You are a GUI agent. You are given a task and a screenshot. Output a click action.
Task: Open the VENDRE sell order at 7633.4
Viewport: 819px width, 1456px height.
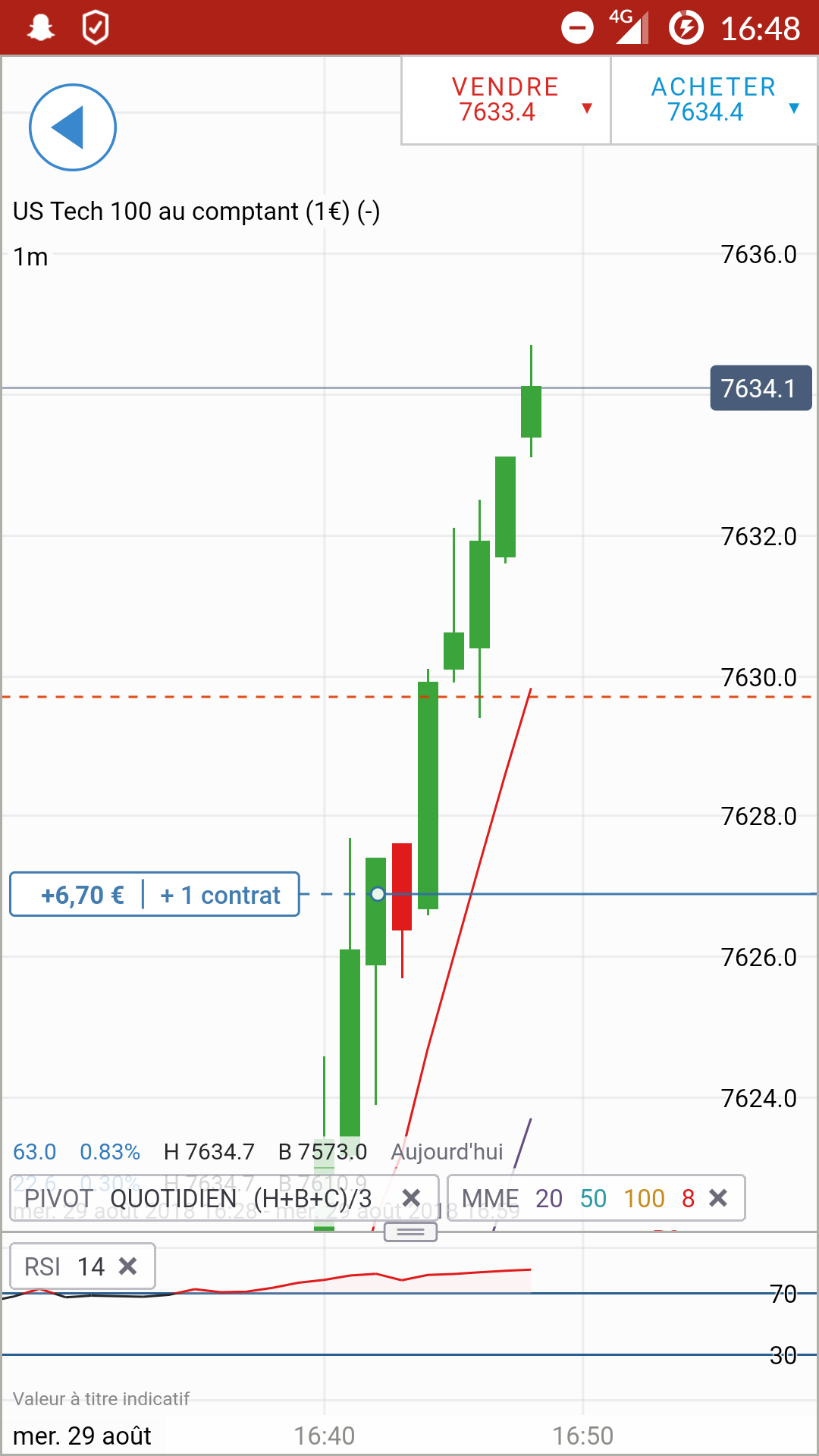click(506, 100)
